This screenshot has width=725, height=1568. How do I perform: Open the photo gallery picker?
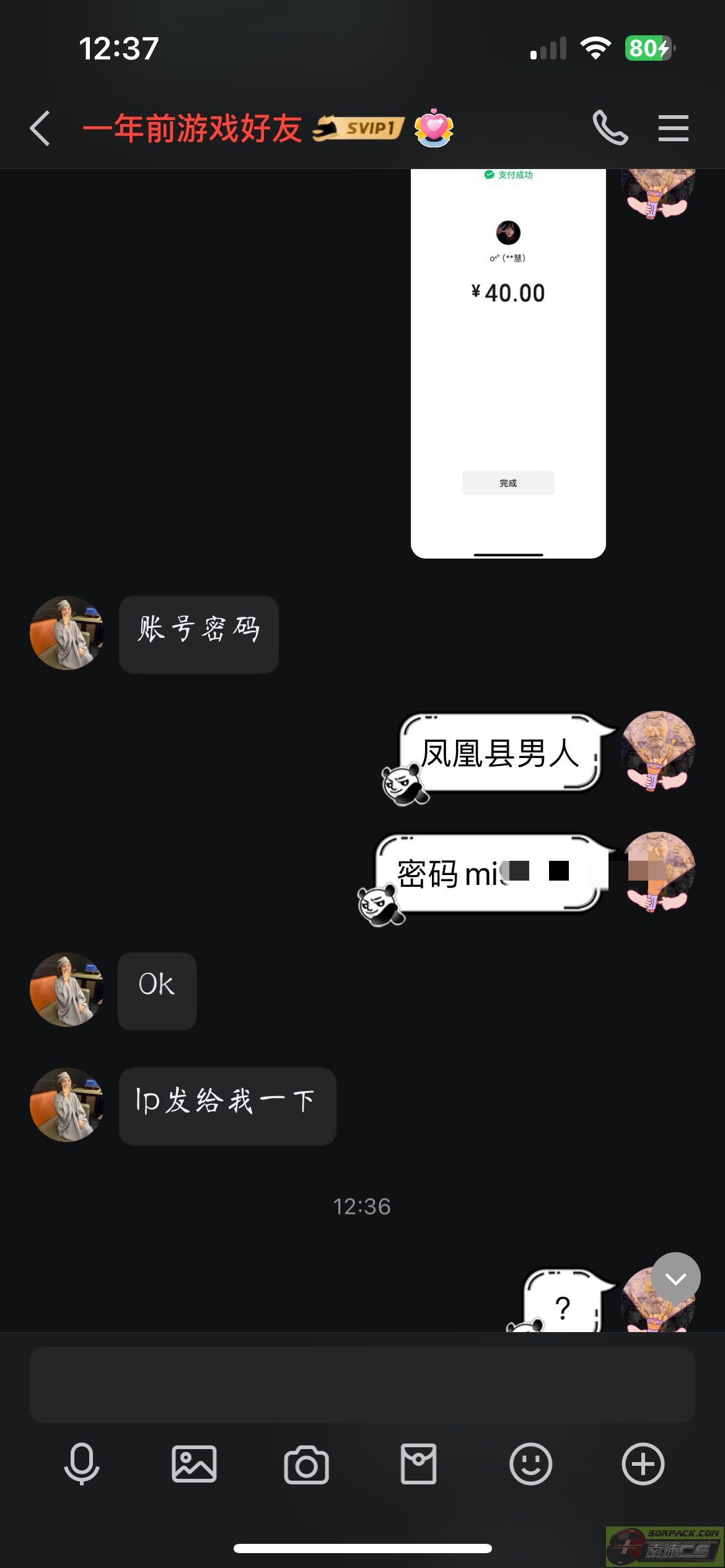[194, 1464]
